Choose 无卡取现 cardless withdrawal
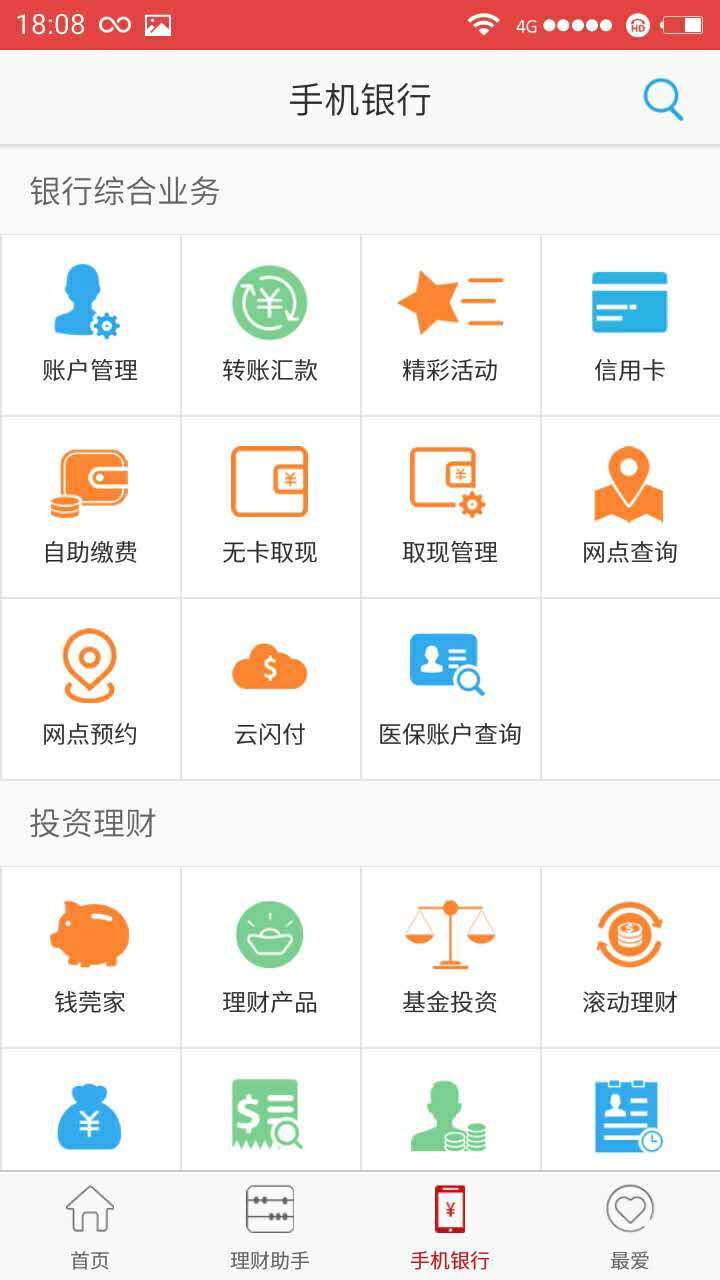This screenshot has height=1280, width=720. [270, 507]
